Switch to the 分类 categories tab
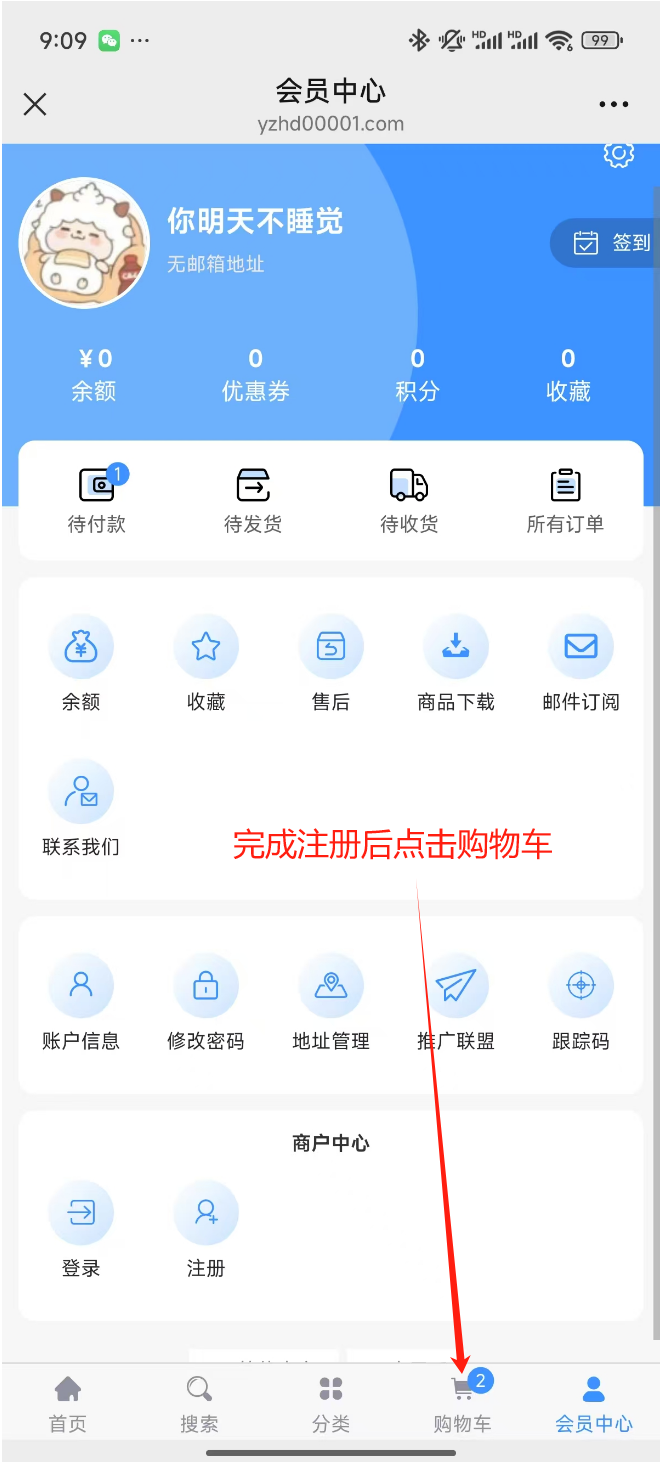Image resolution: width=664 pixels, height=1462 pixels. point(331,1403)
